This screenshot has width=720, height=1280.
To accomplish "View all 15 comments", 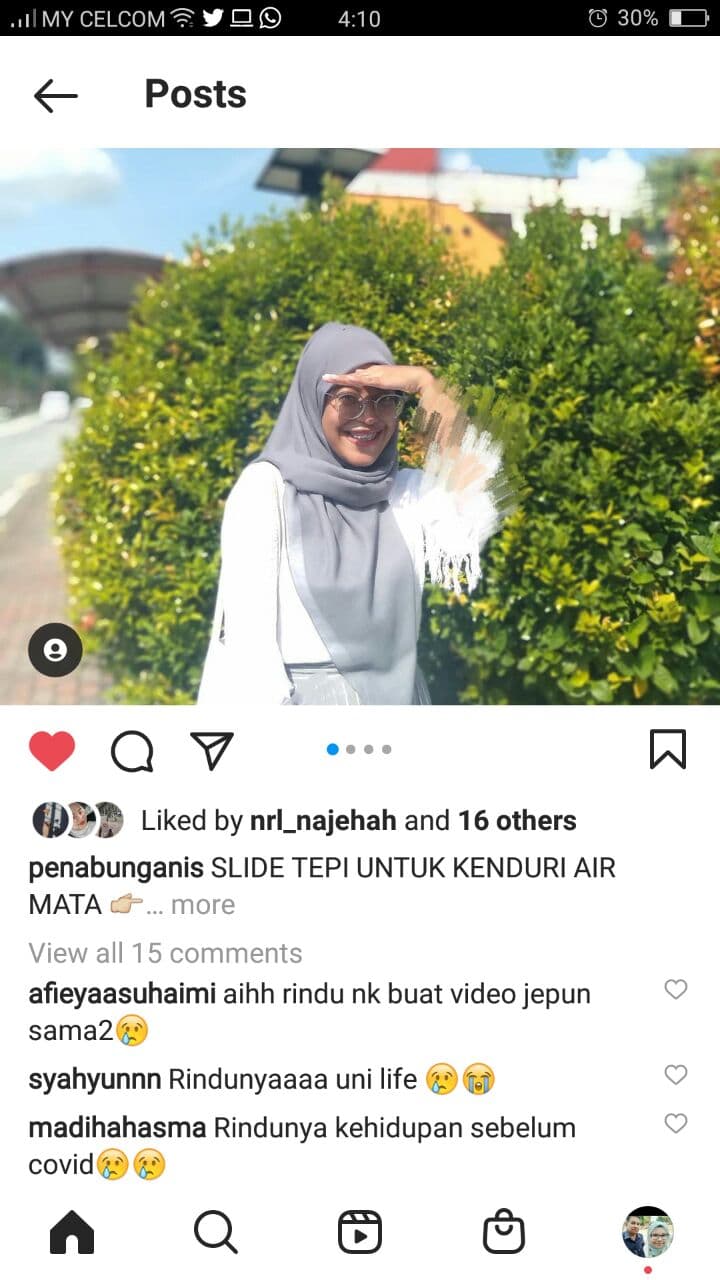I will [x=165, y=953].
